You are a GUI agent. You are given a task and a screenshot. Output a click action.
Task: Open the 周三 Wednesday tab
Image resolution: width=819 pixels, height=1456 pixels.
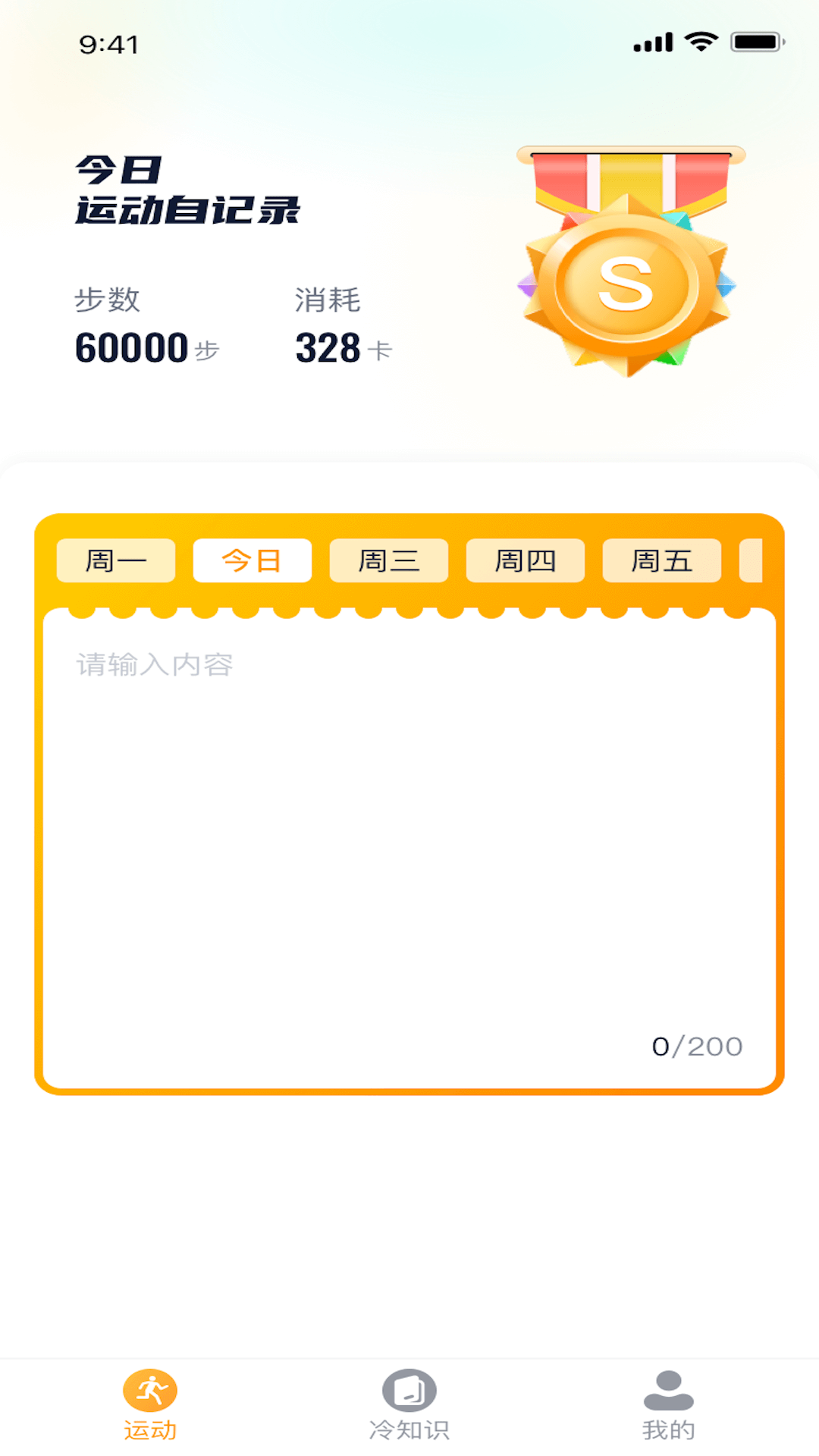click(388, 560)
